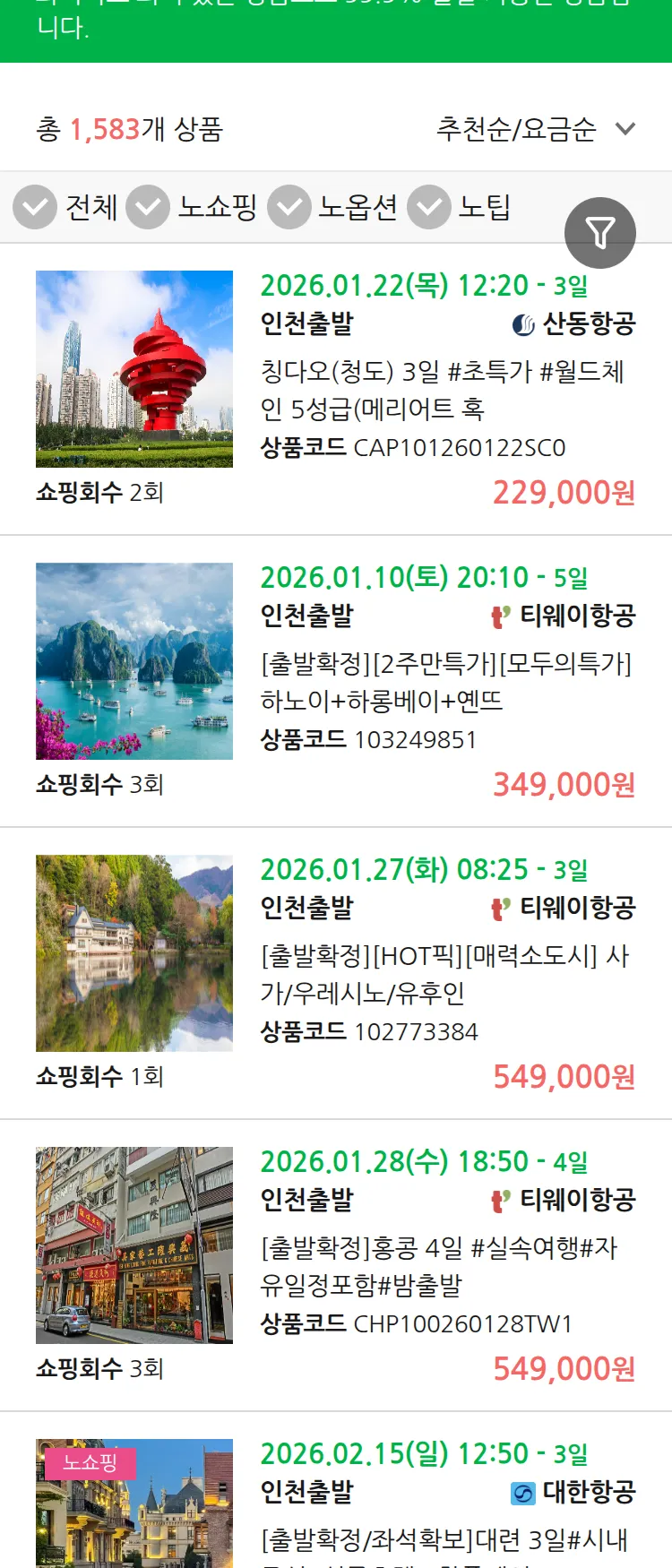Click the checkmark icon beside 노옵션

click(288, 206)
